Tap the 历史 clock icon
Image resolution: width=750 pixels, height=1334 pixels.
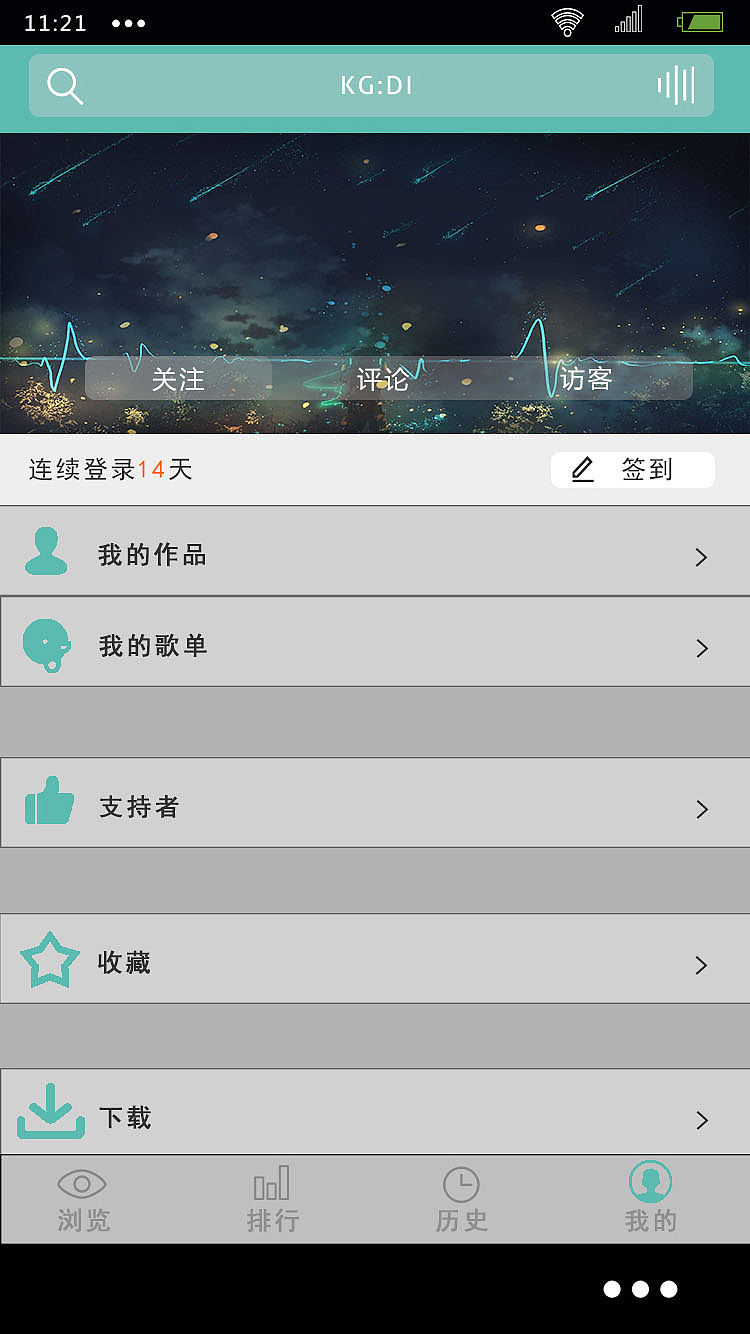(x=461, y=1183)
